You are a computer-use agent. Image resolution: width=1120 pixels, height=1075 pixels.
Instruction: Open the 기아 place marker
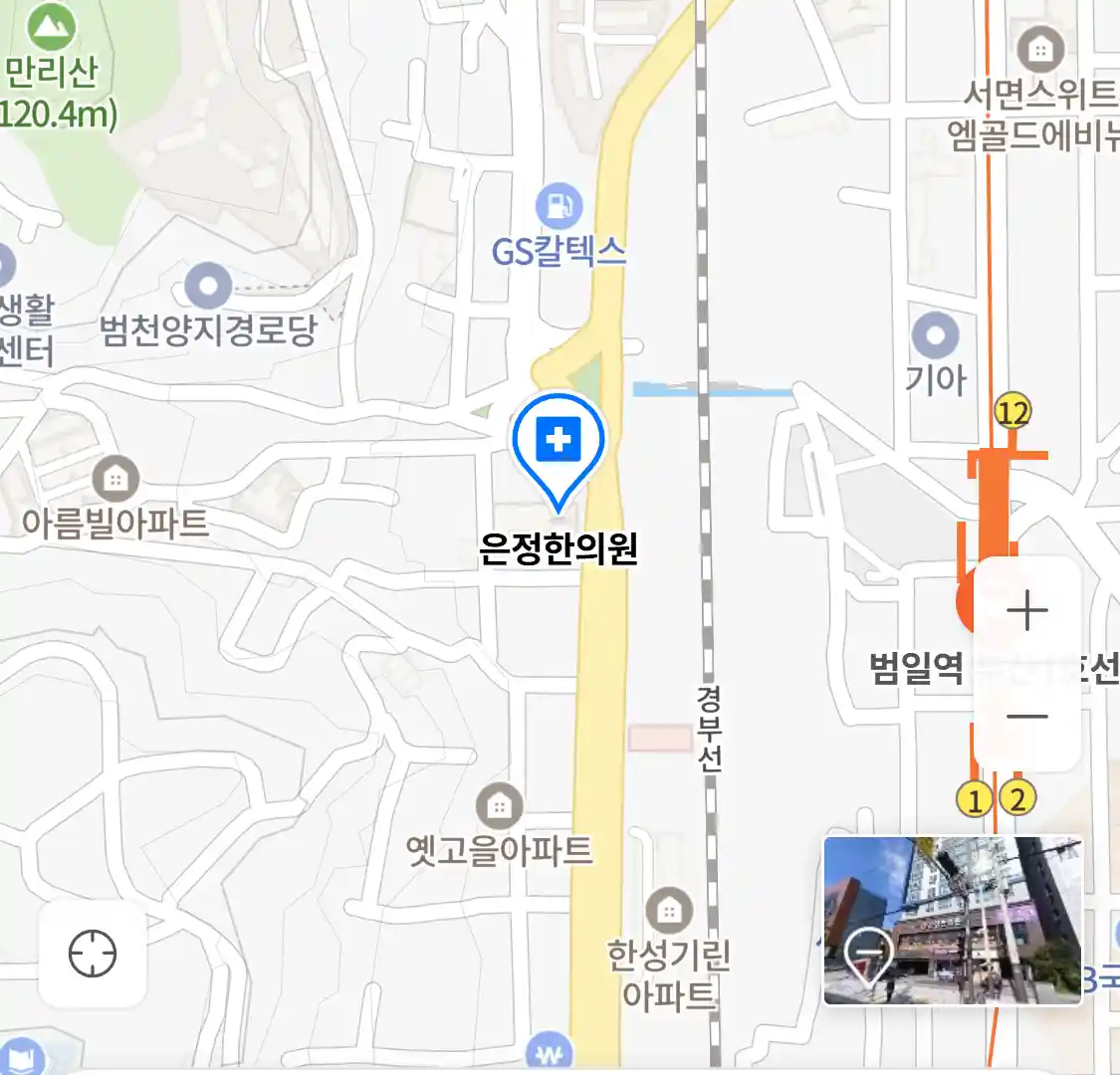pyautogui.click(x=935, y=336)
